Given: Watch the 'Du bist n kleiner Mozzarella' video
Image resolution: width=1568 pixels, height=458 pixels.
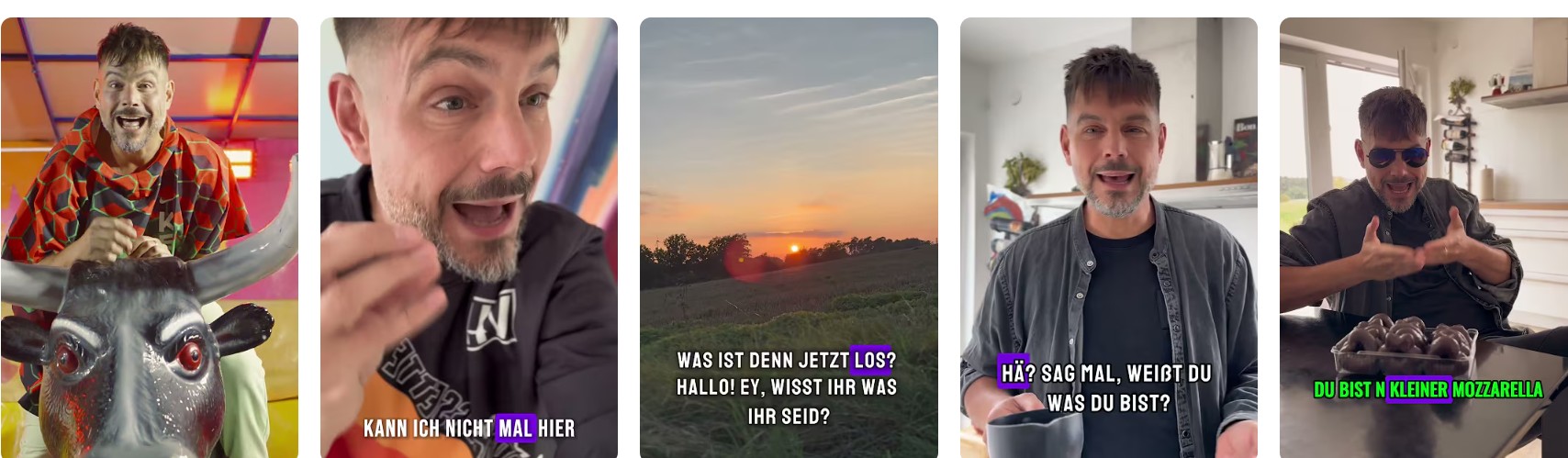Looking at the screenshot, I should click(x=1423, y=237).
